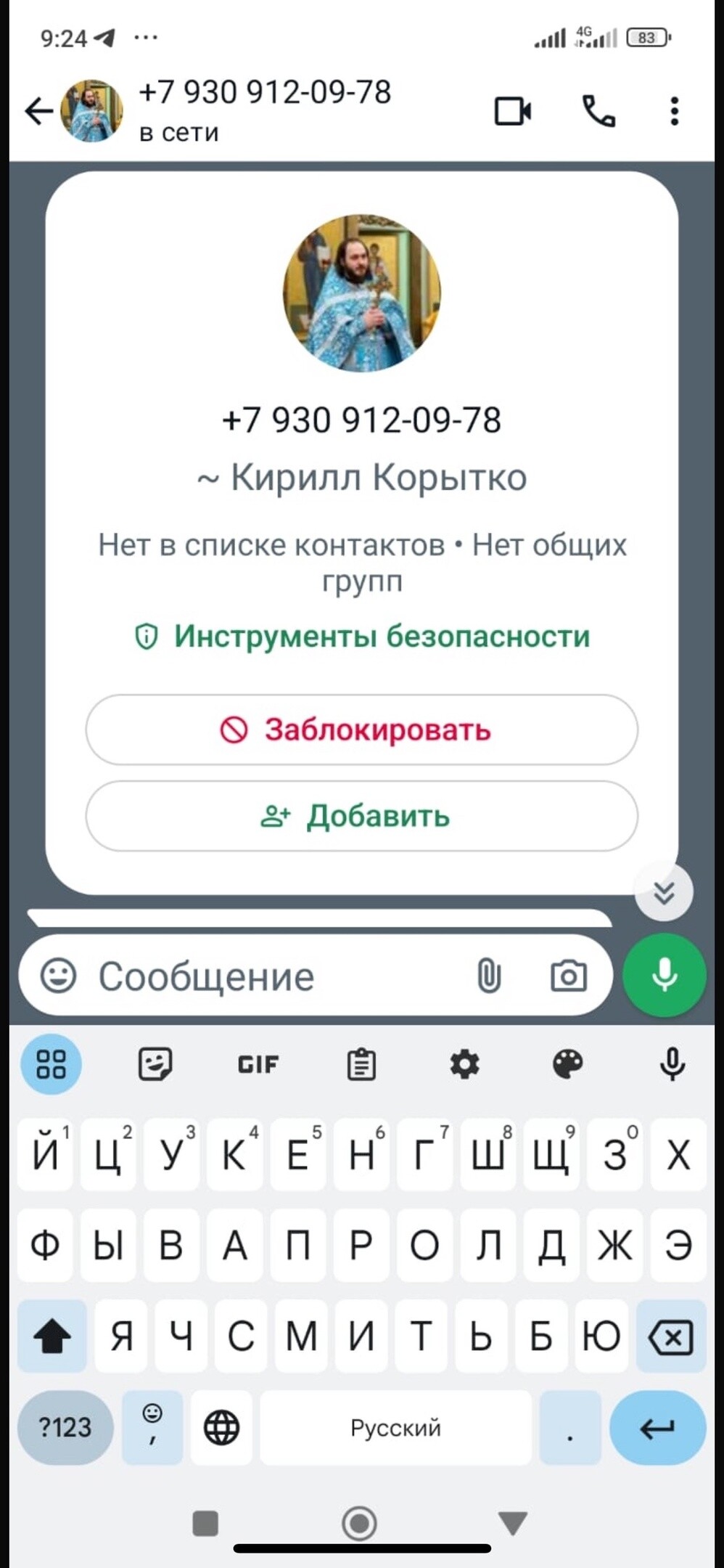Start a voice call
The width and height of the screenshot is (724, 1568).
[x=598, y=112]
